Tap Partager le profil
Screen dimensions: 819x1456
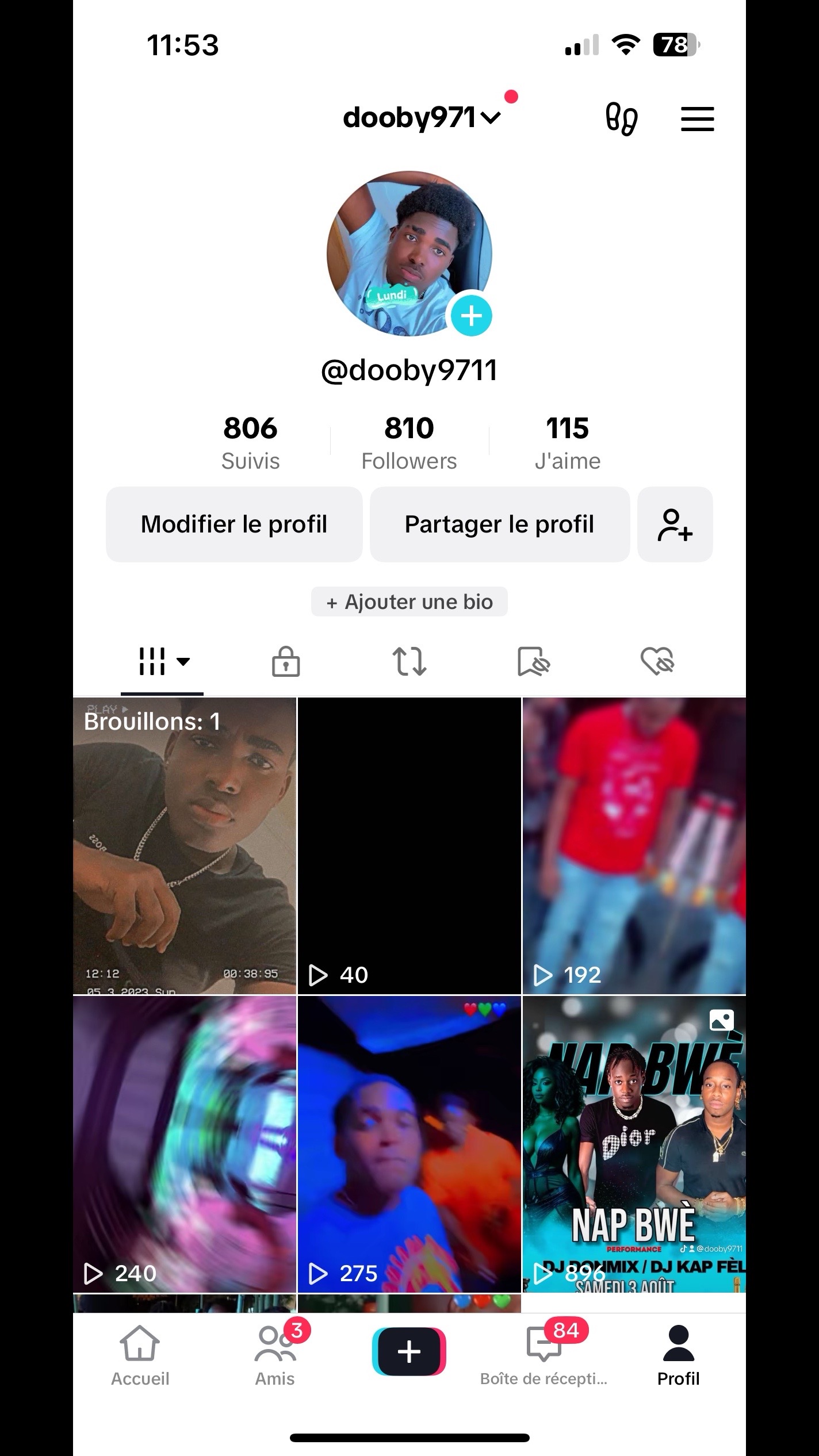coord(500,524)
